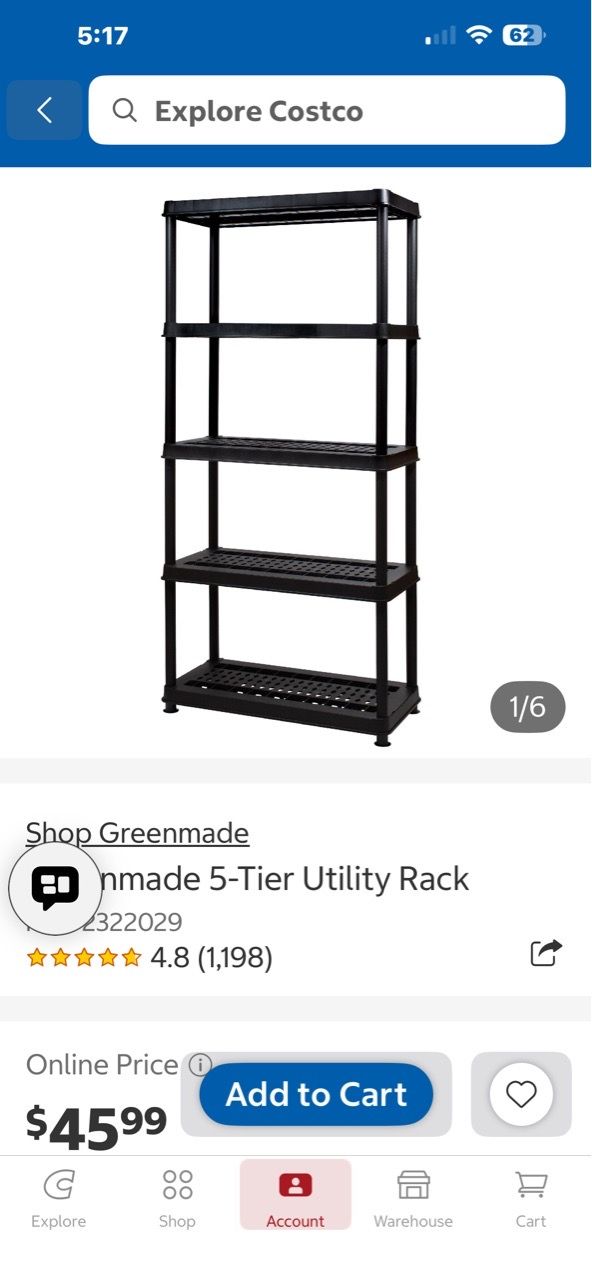Open the 4.8 star reviews
Screen dimensions: 592x1280
(x=149, y=958)
